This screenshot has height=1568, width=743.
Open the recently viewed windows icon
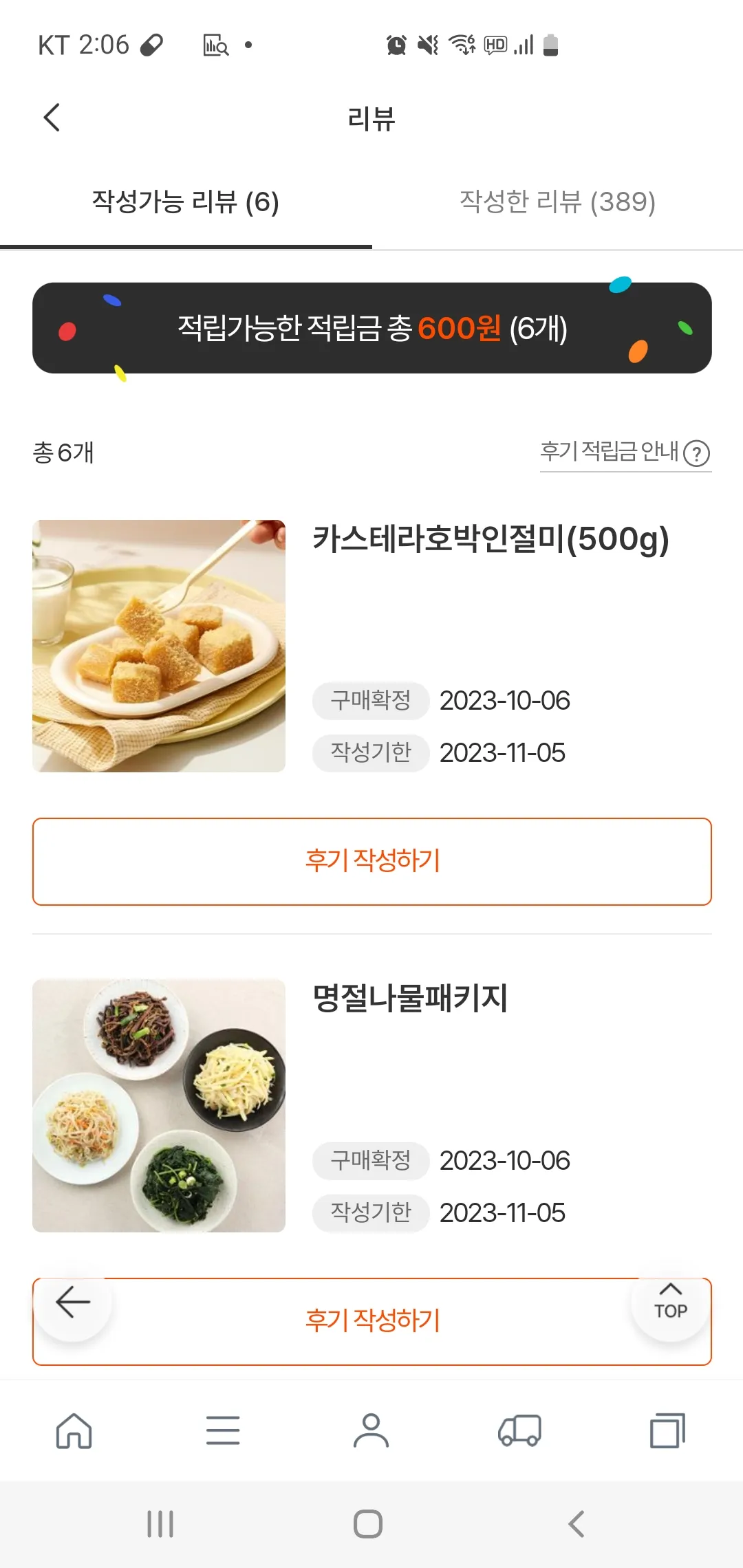tap(668, 1431)
